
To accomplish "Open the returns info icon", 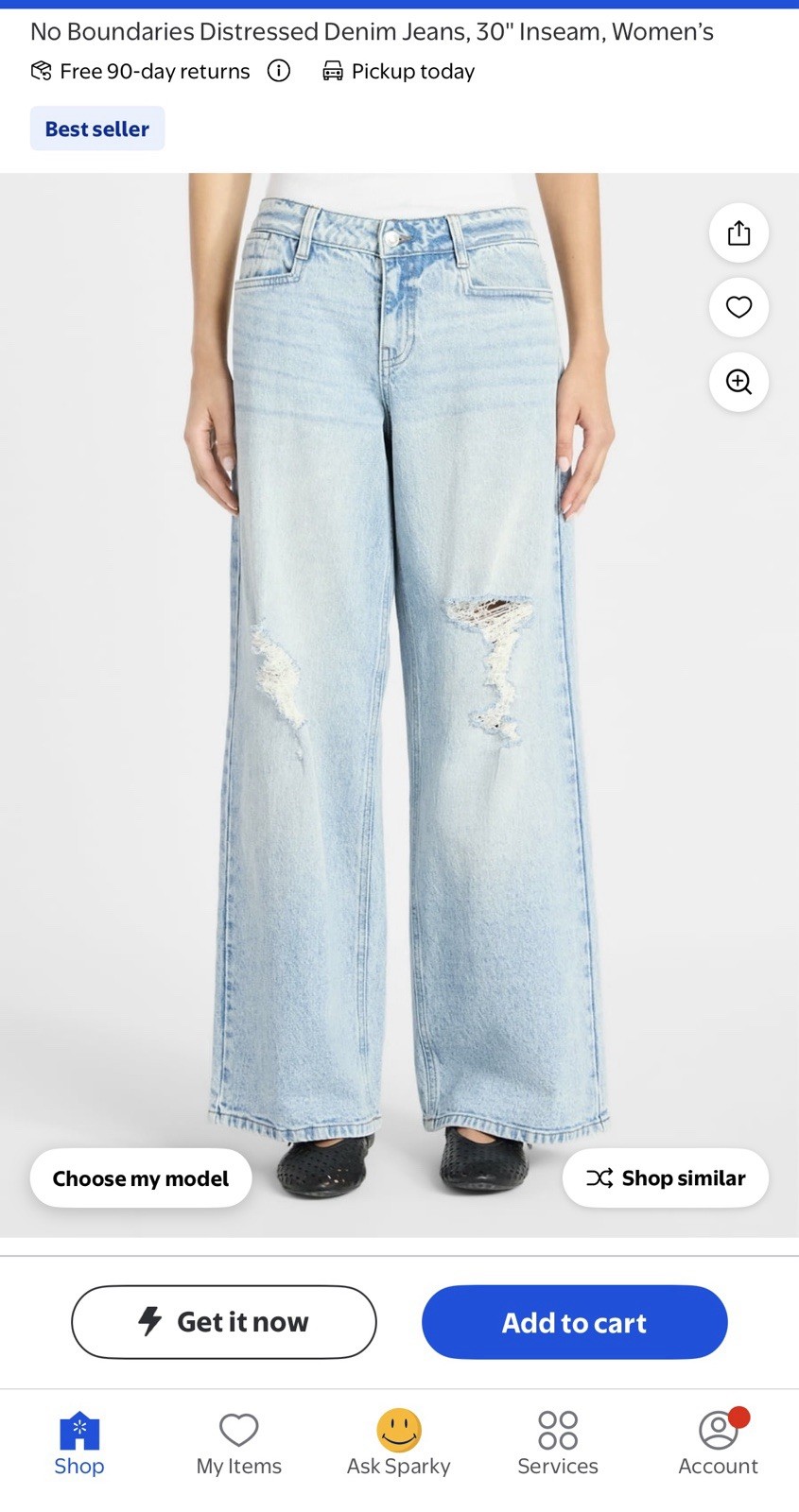I will [279, 71].
